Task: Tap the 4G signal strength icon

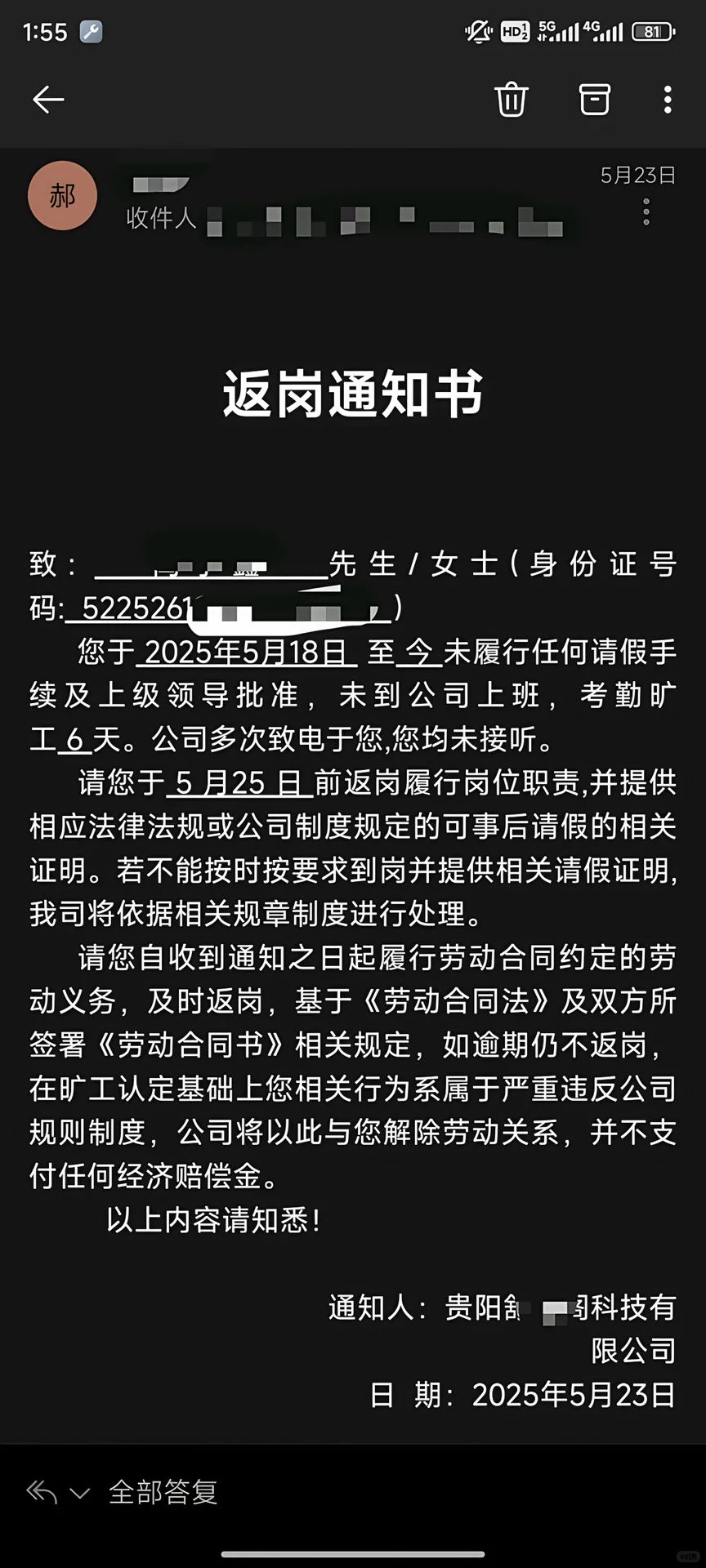Action: (x=606, y=31)
